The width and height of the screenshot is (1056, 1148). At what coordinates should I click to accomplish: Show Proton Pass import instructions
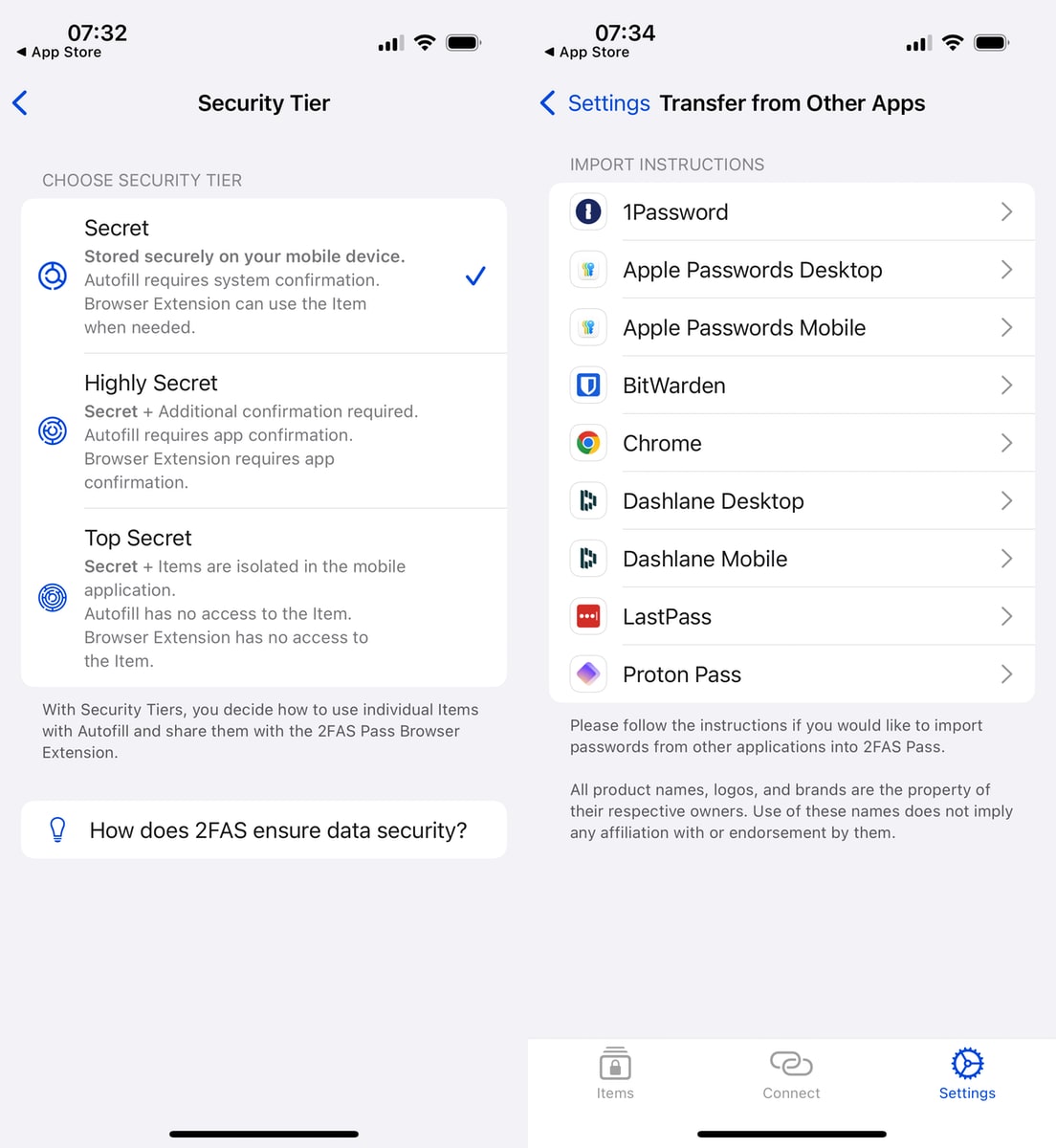click(x=791, y=674)
